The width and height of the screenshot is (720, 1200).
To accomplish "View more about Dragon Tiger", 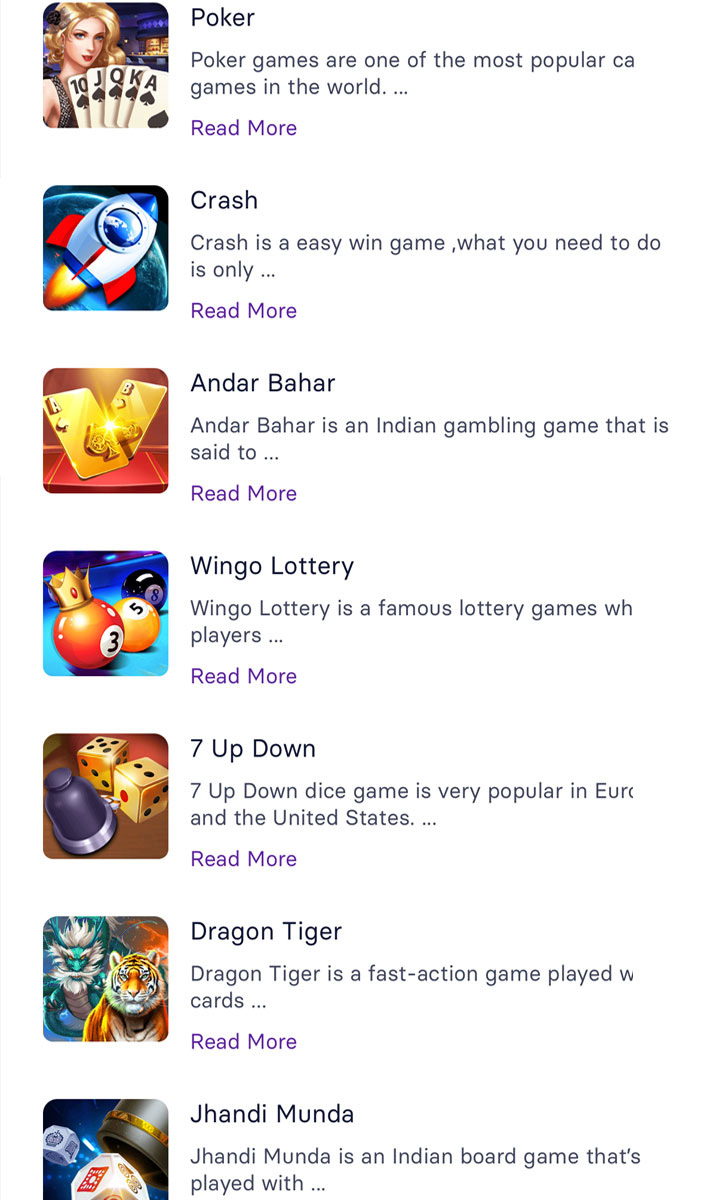I will click(243, 1042).
